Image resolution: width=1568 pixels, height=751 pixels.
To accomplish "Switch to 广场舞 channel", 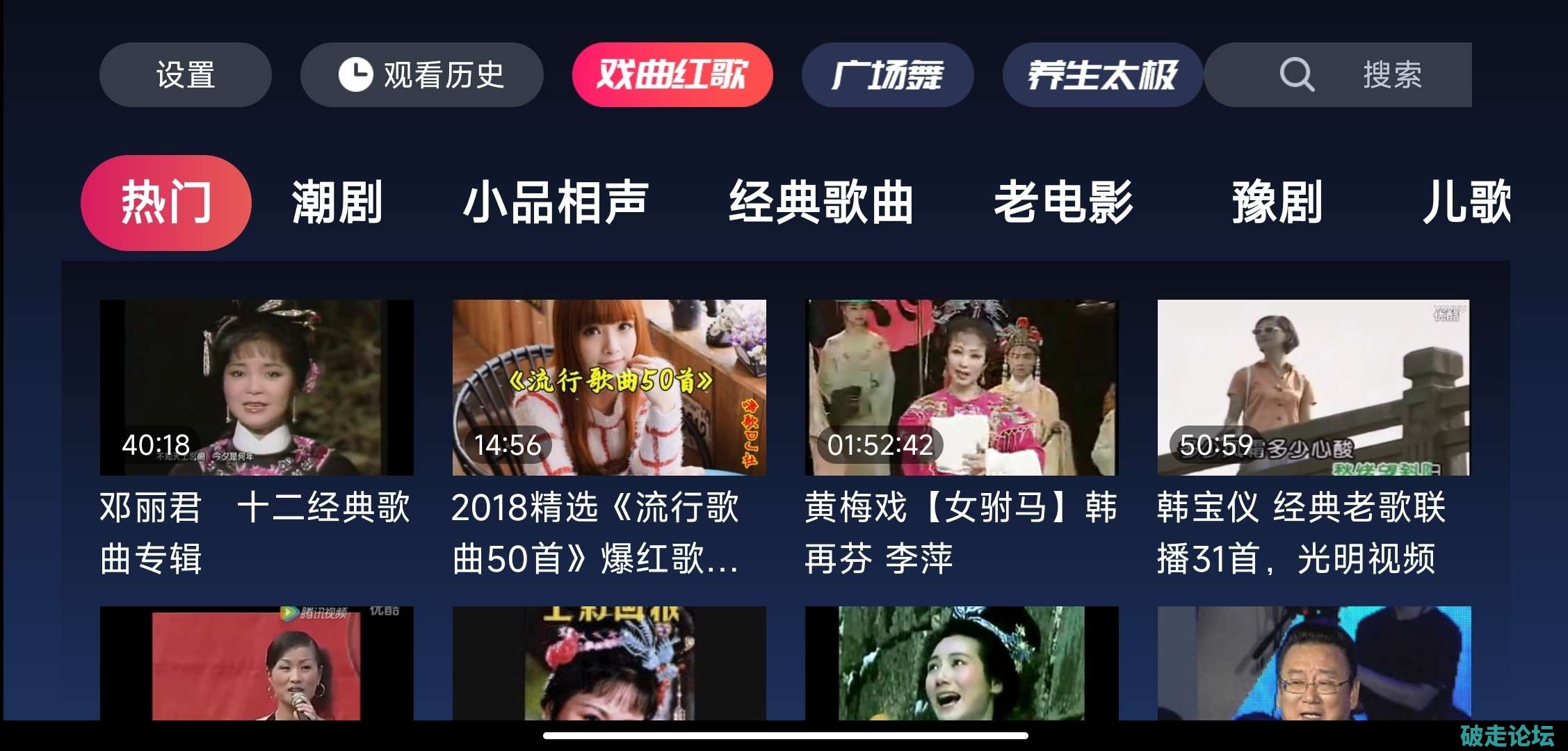I will [x=887, y=74].
